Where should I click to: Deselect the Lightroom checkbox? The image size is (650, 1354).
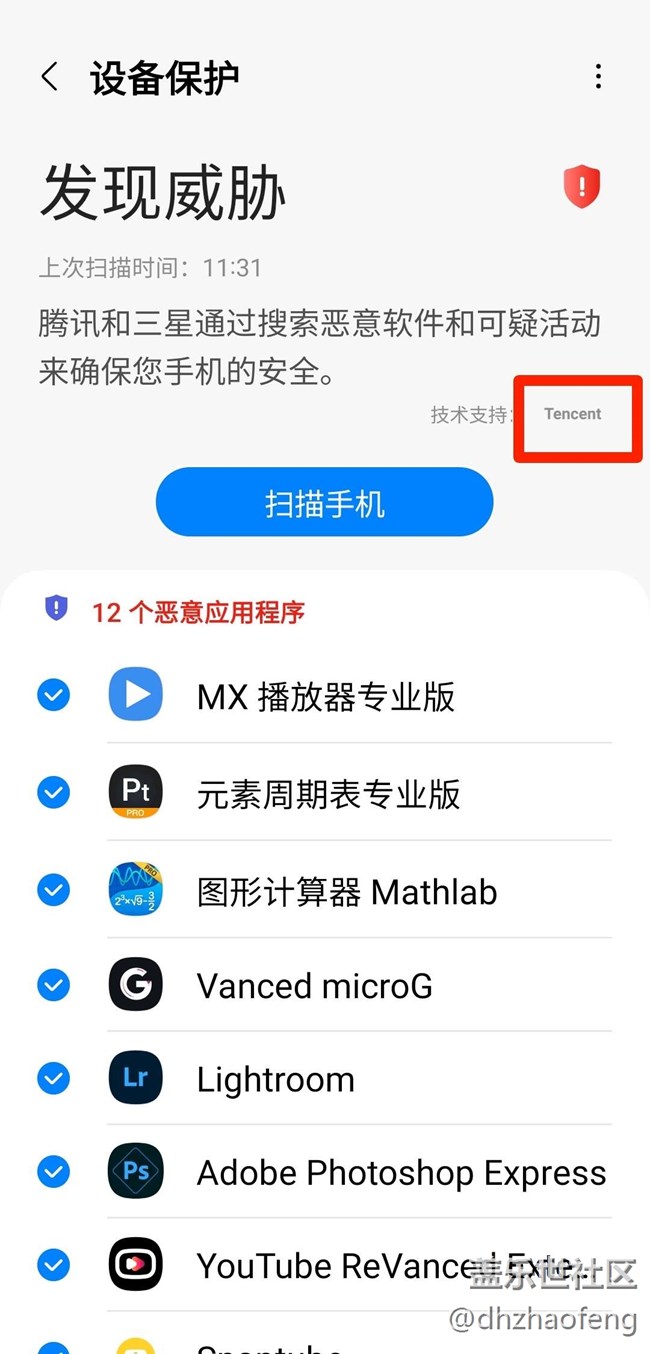[x=53, y=1079]
